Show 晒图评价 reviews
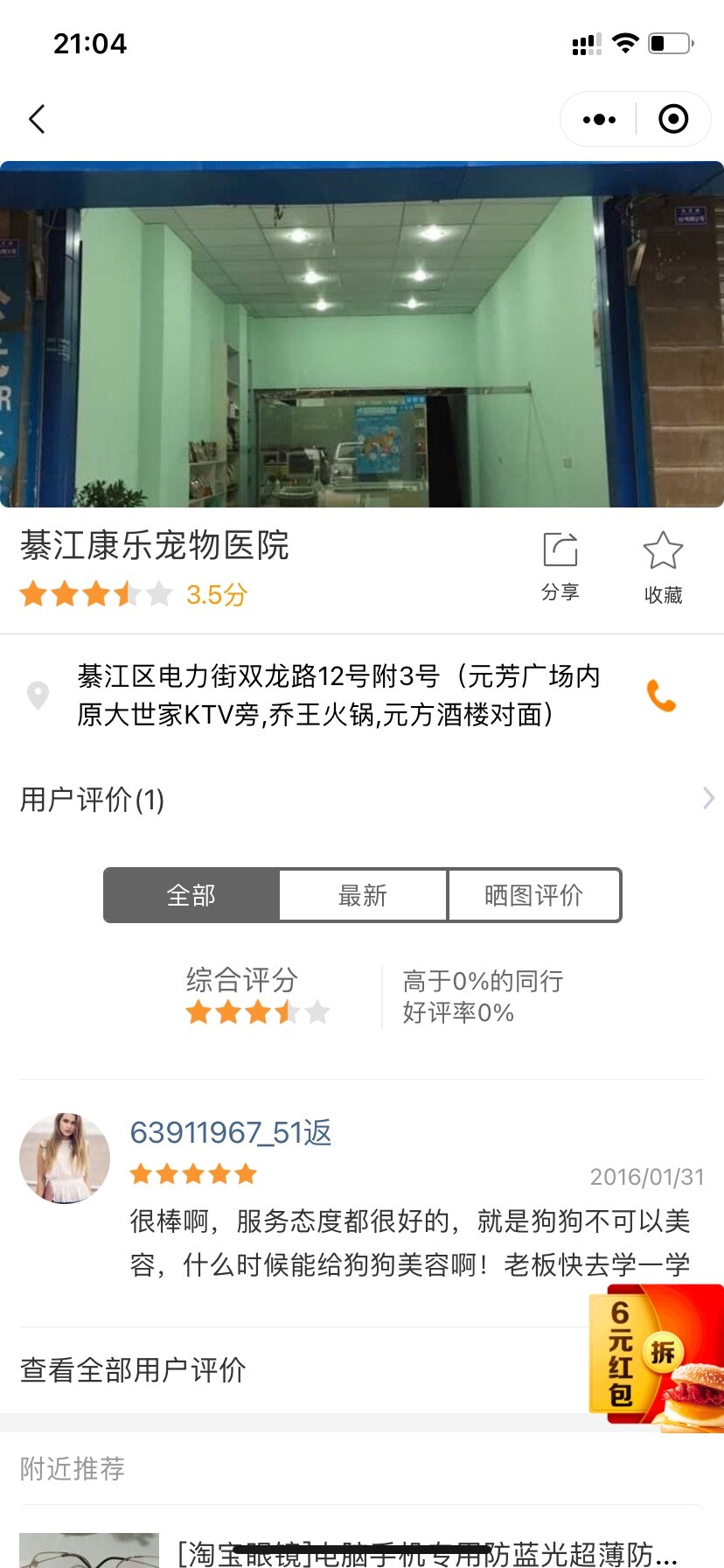 (533, 895)
